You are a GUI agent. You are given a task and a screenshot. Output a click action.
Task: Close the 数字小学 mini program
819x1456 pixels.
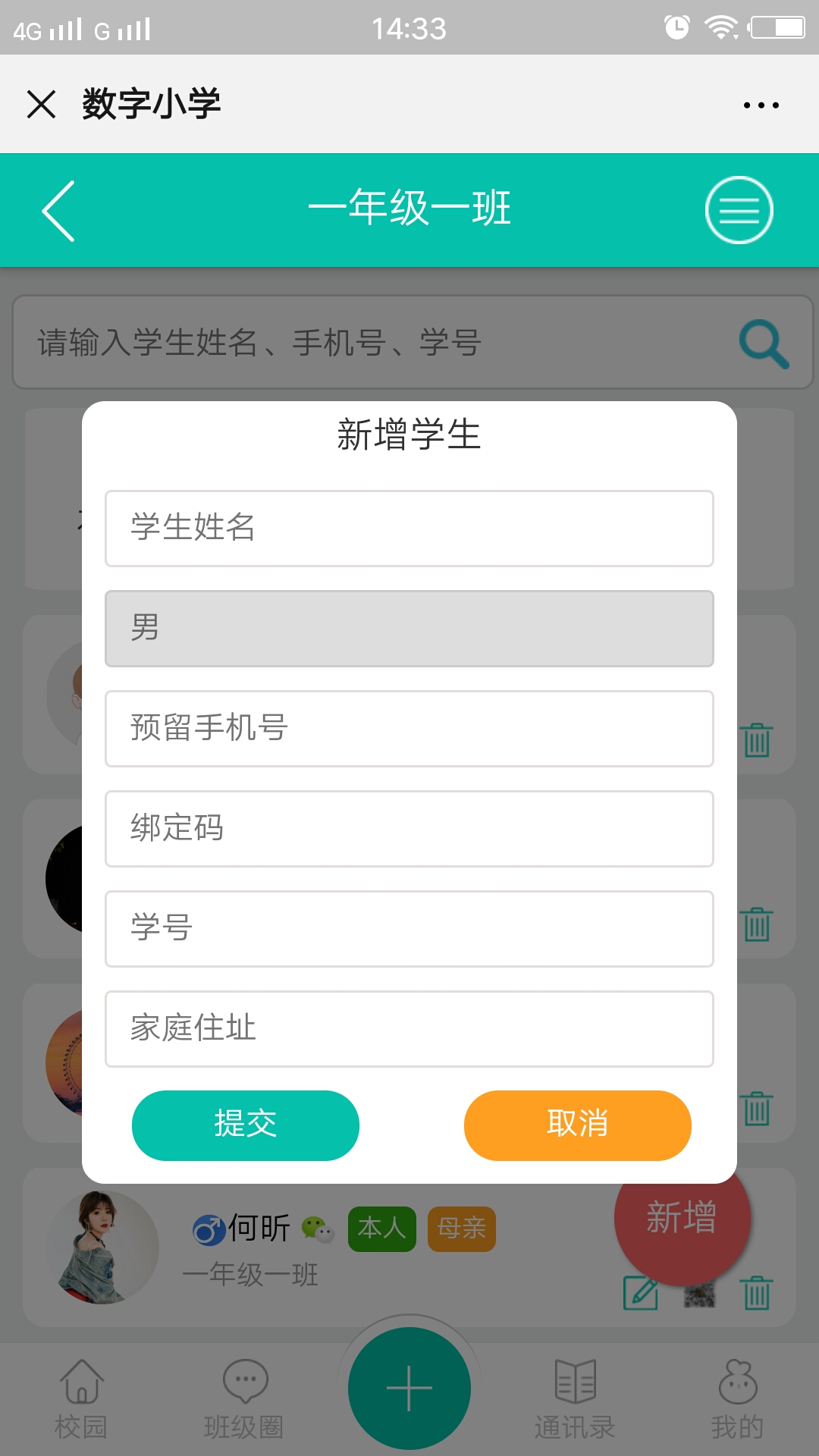(42, 104)
